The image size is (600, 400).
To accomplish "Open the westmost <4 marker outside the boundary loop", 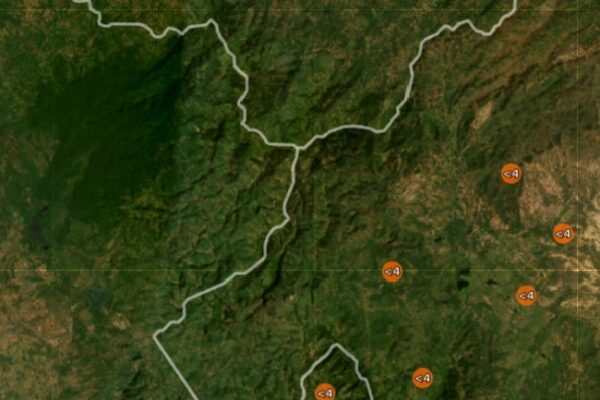I will (x=392, y=271).
